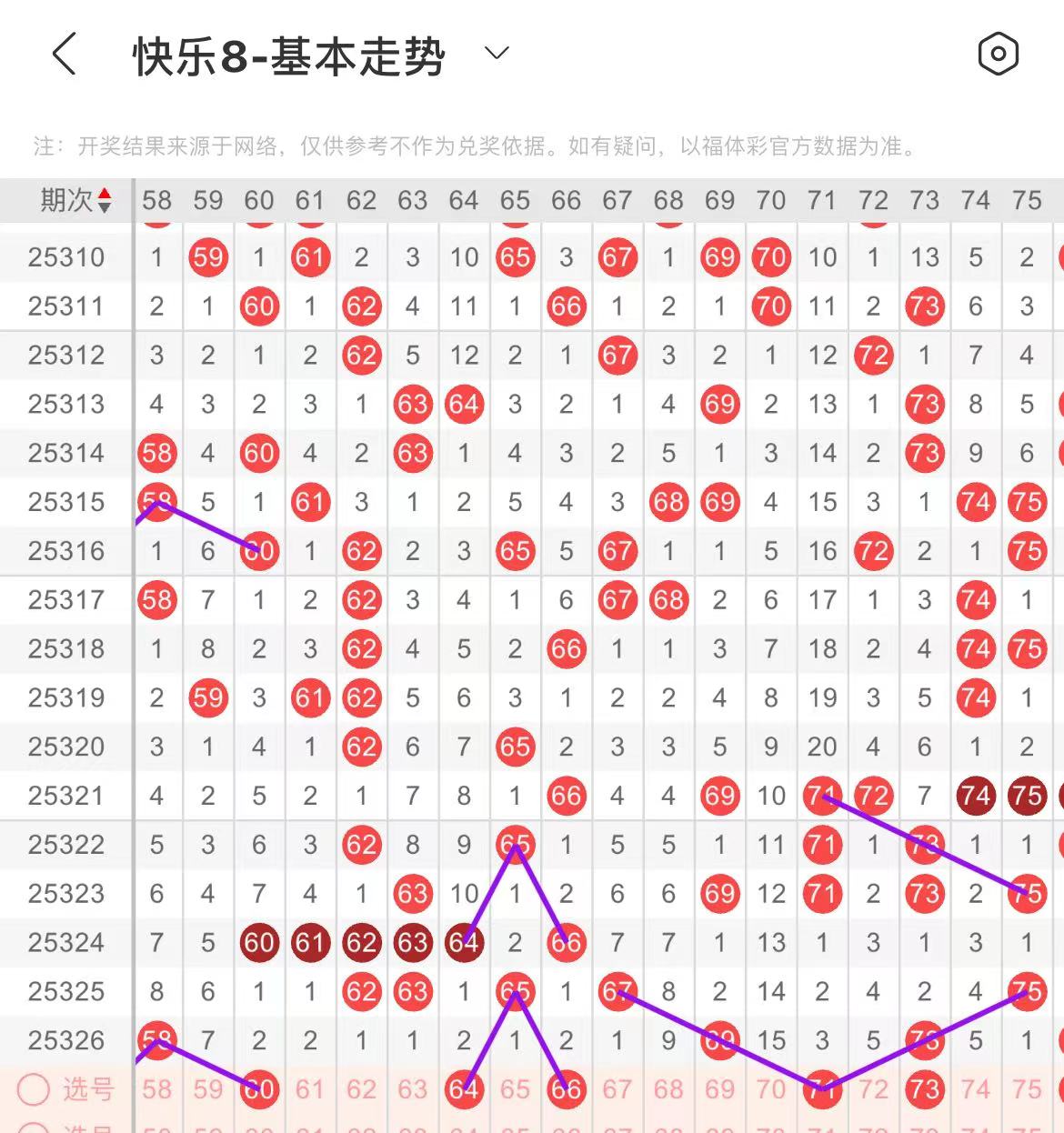This screenshot has width=1064, height=1133.
Task: Unpick number 64 in the 选号 row
Action: click(x=464, y=1088)
